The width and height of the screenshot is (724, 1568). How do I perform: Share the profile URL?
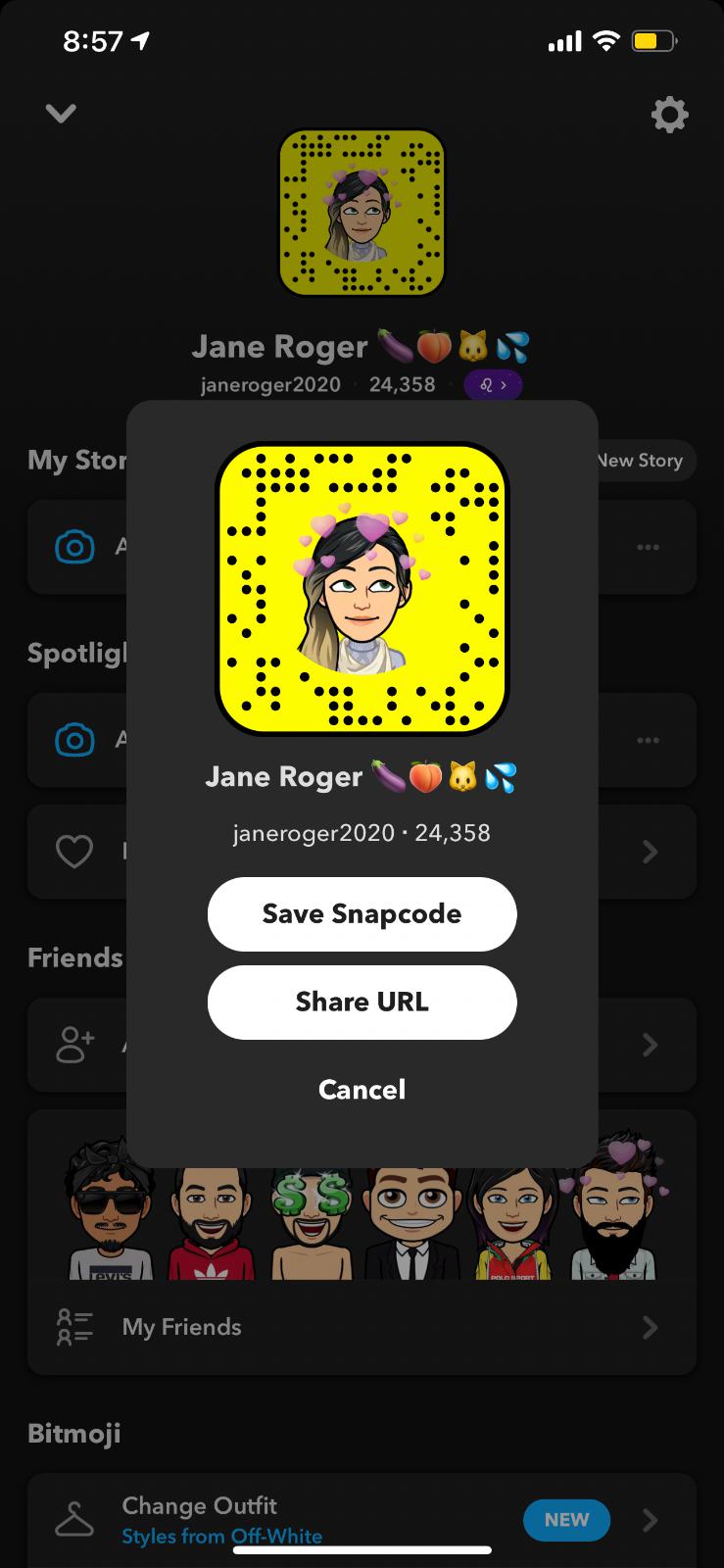362,1002
